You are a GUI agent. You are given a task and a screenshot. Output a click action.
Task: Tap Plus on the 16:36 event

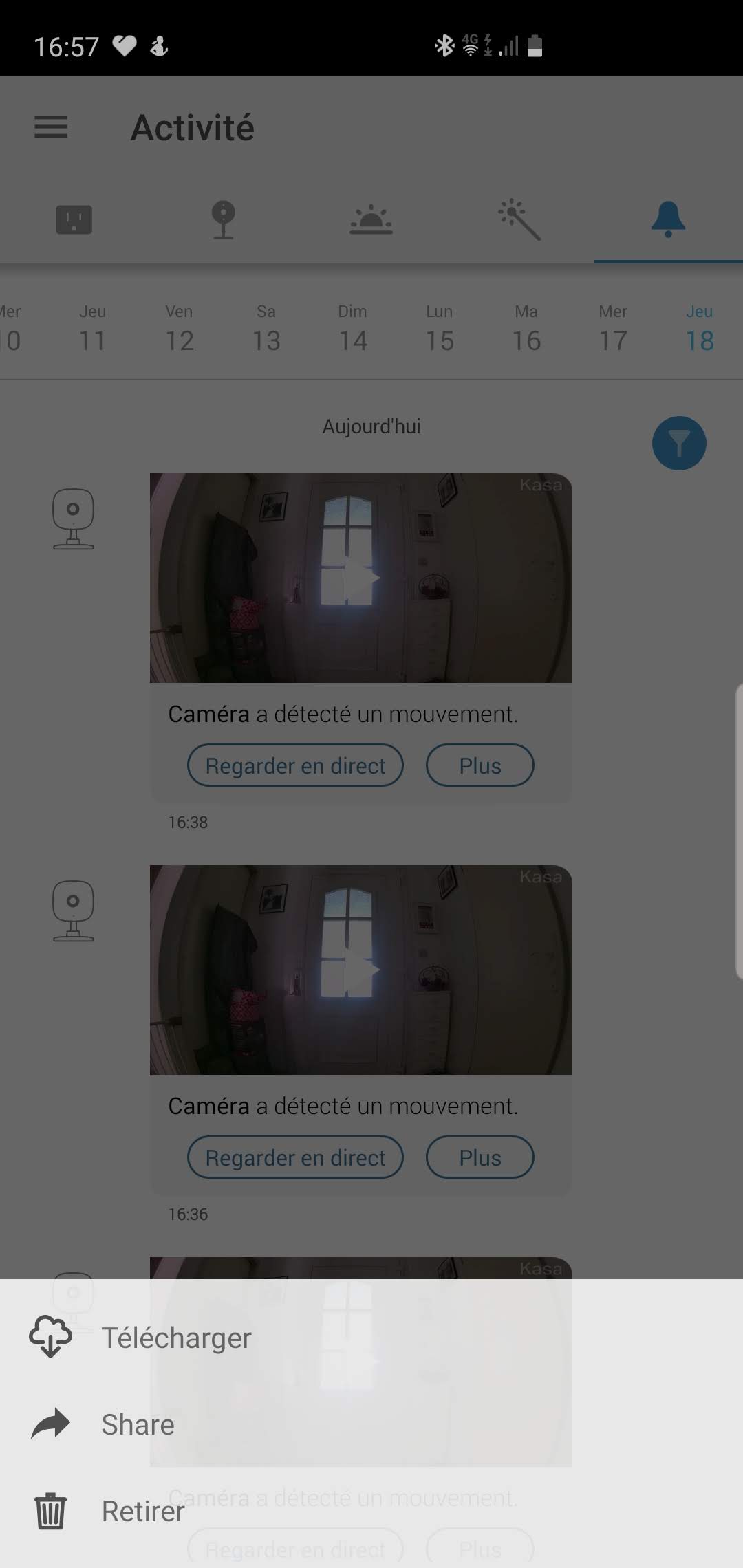pos(480,1157)
